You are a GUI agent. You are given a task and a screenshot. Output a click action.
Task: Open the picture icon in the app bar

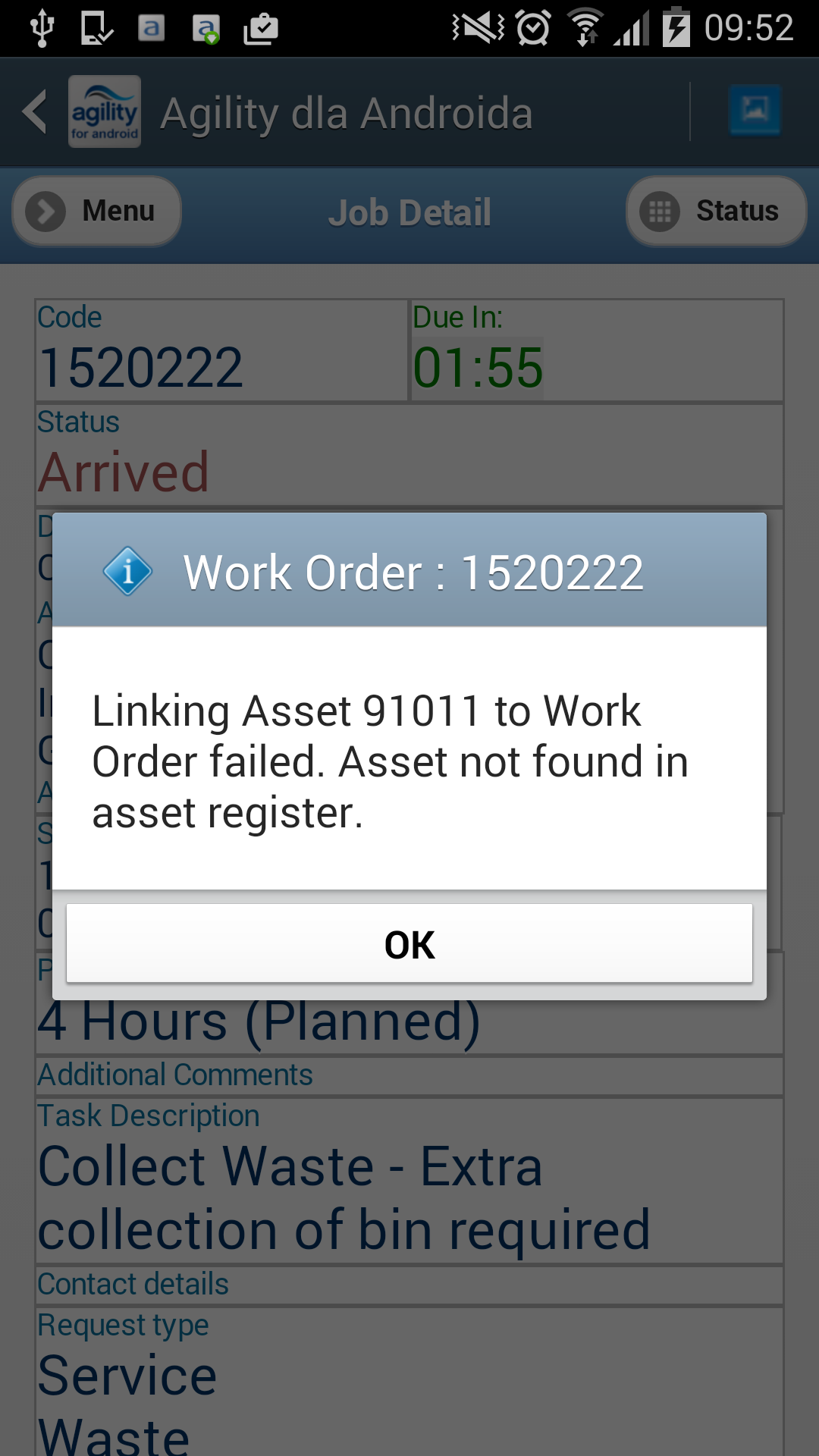point(755,111)
